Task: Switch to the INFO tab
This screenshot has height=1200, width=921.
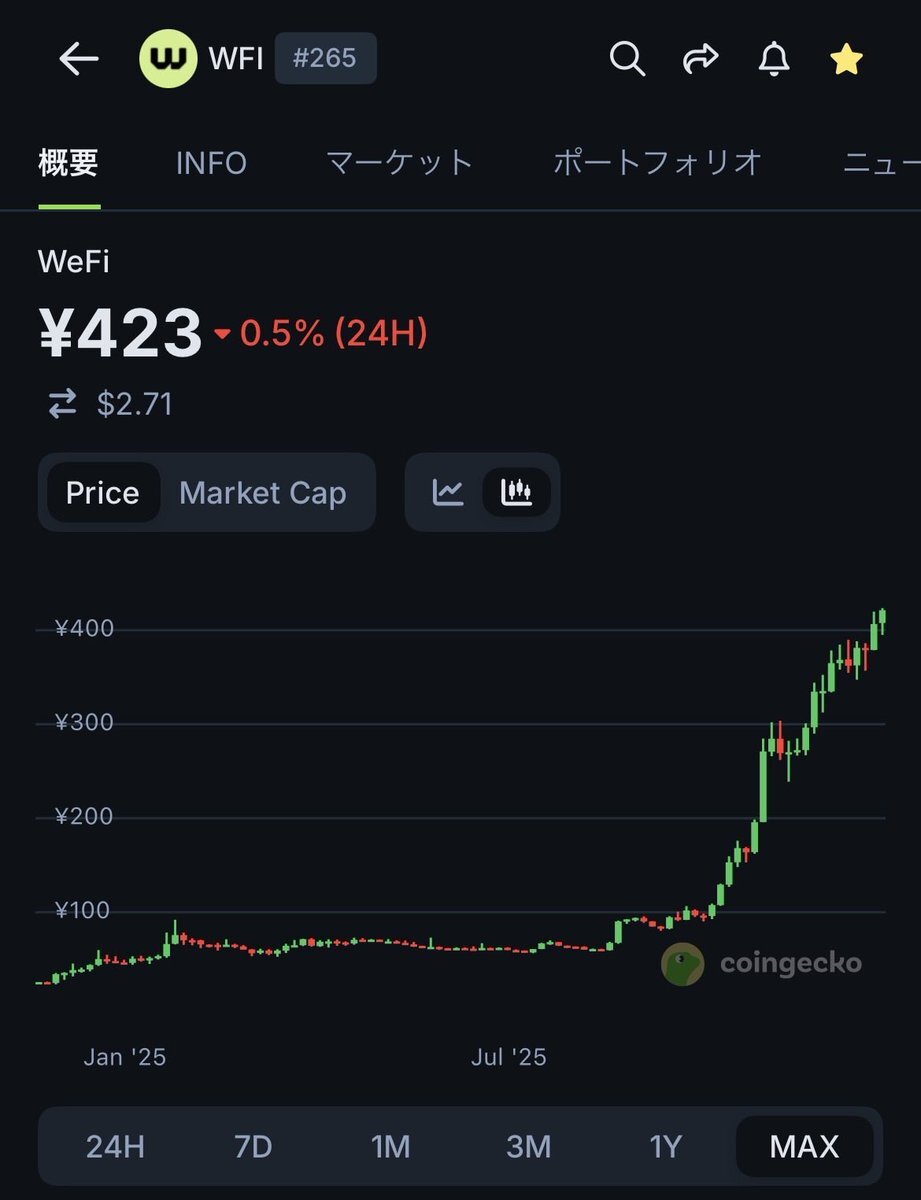Action: [x=211, y=163]
